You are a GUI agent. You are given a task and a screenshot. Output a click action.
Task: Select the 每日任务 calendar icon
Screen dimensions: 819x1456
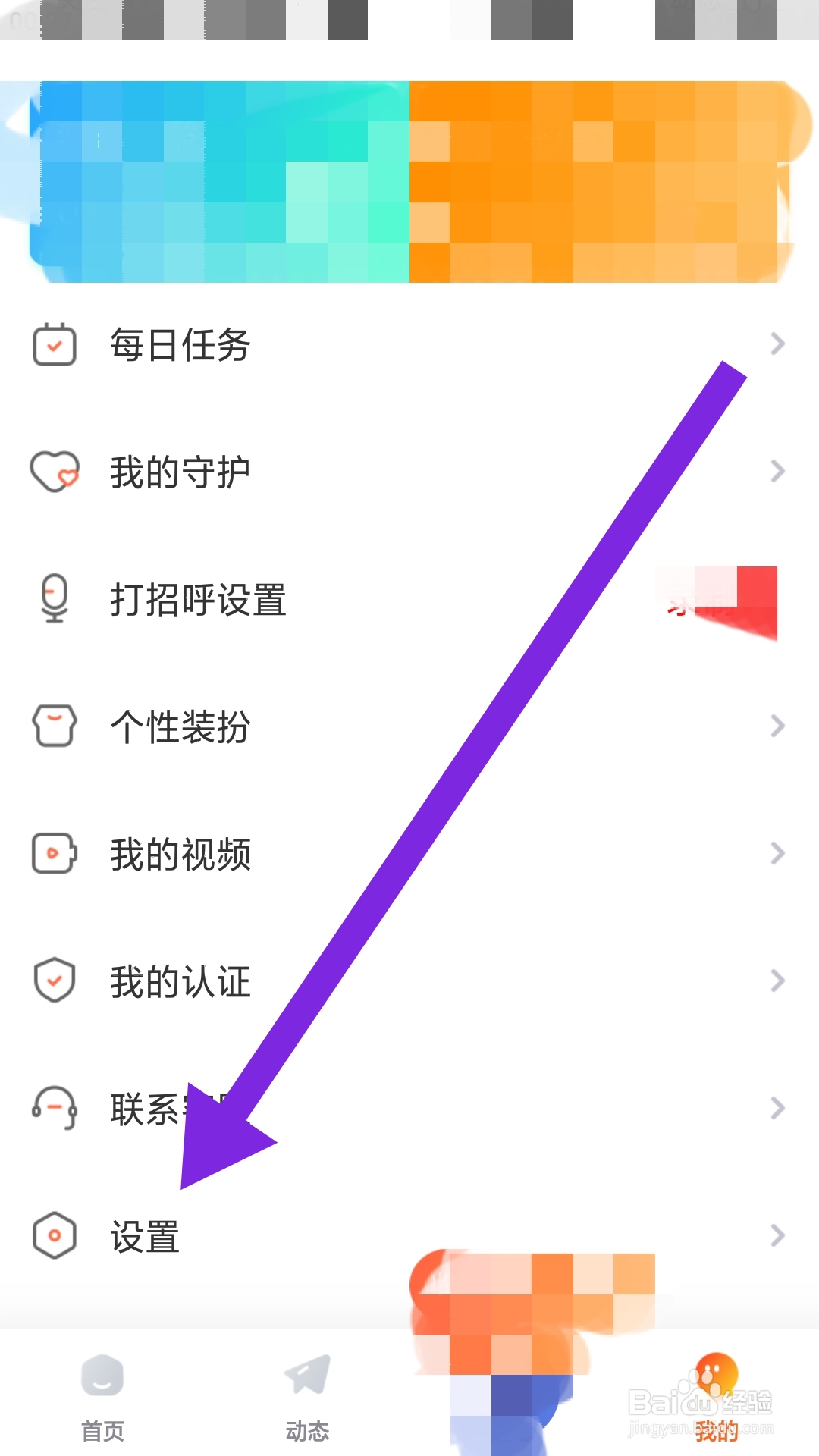click(53, 345)
